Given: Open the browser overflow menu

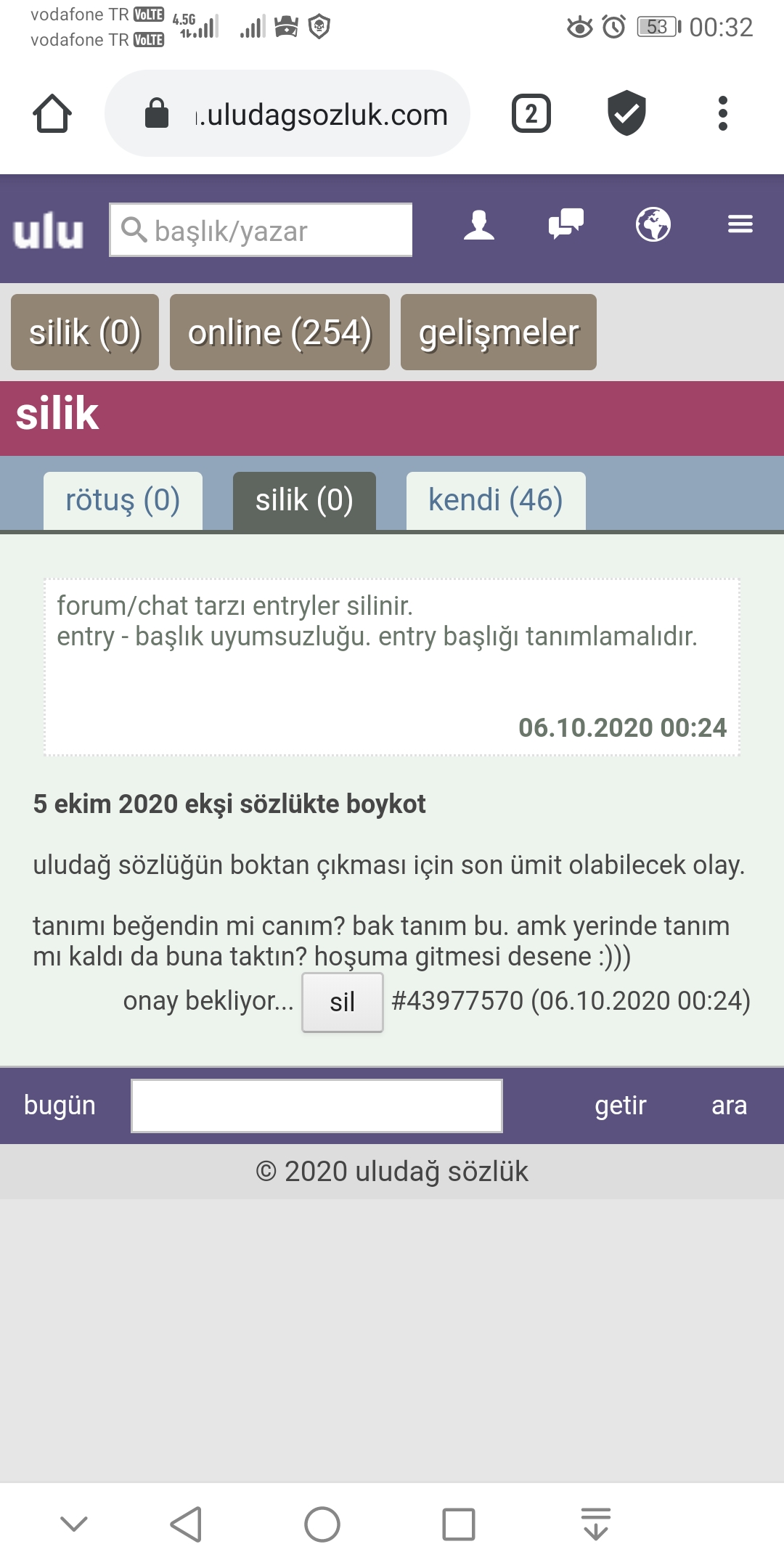Looking at the screenshot, I should pyautogui.click(x=722, y=114).
